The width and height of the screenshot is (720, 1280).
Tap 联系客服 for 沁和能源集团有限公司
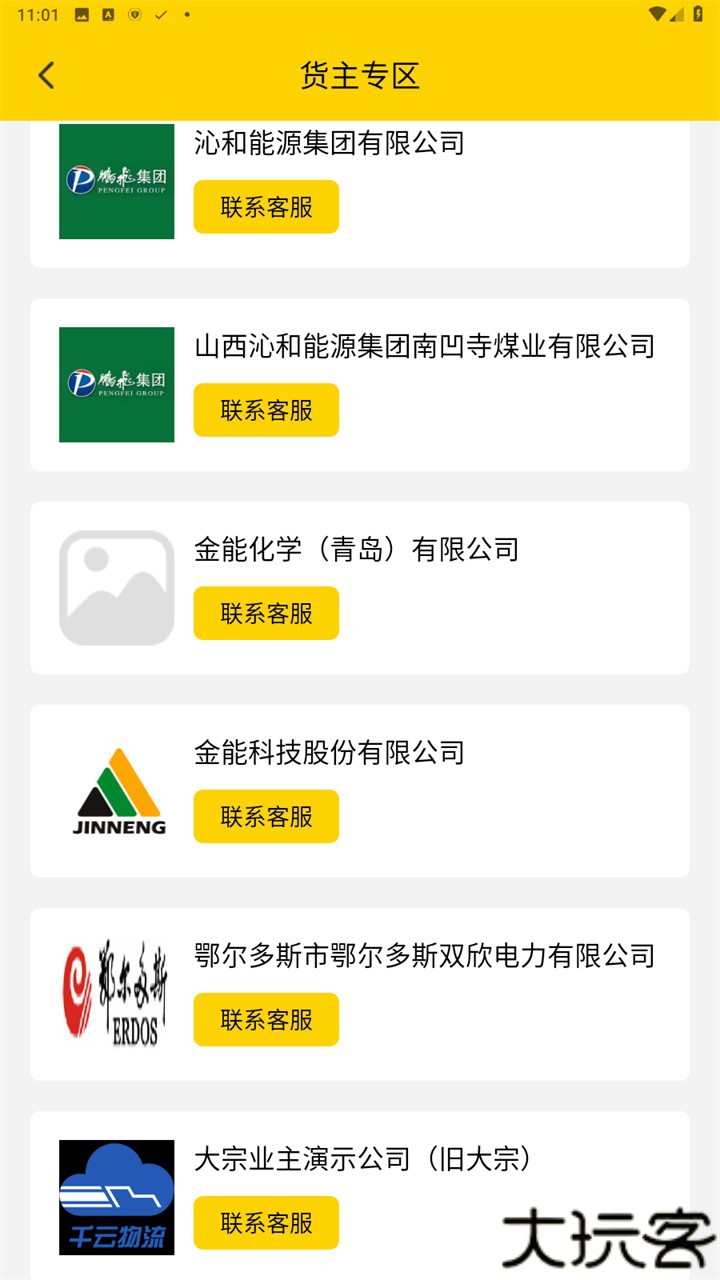pos(266,206)
